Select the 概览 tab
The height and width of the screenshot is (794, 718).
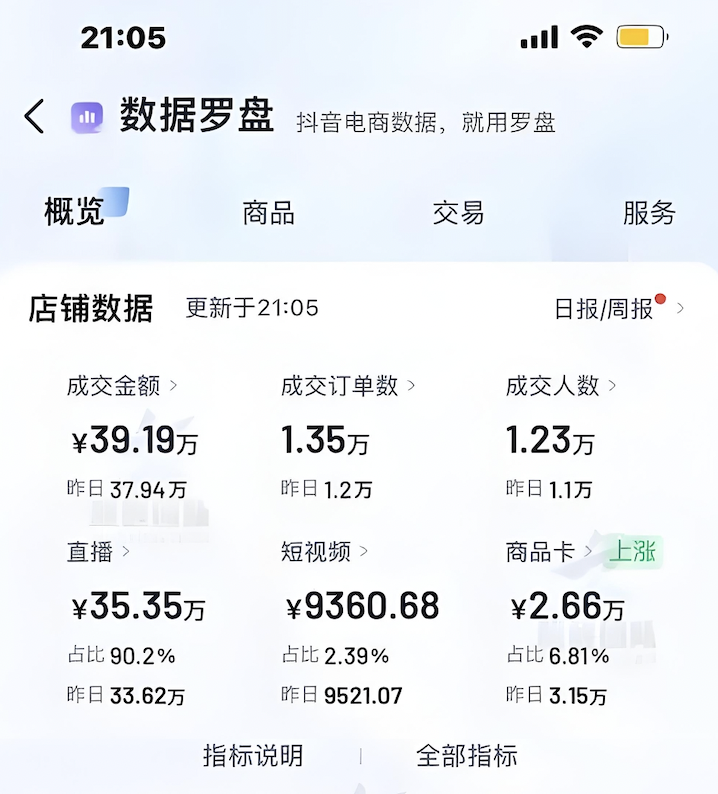click(x=76, y=212)
